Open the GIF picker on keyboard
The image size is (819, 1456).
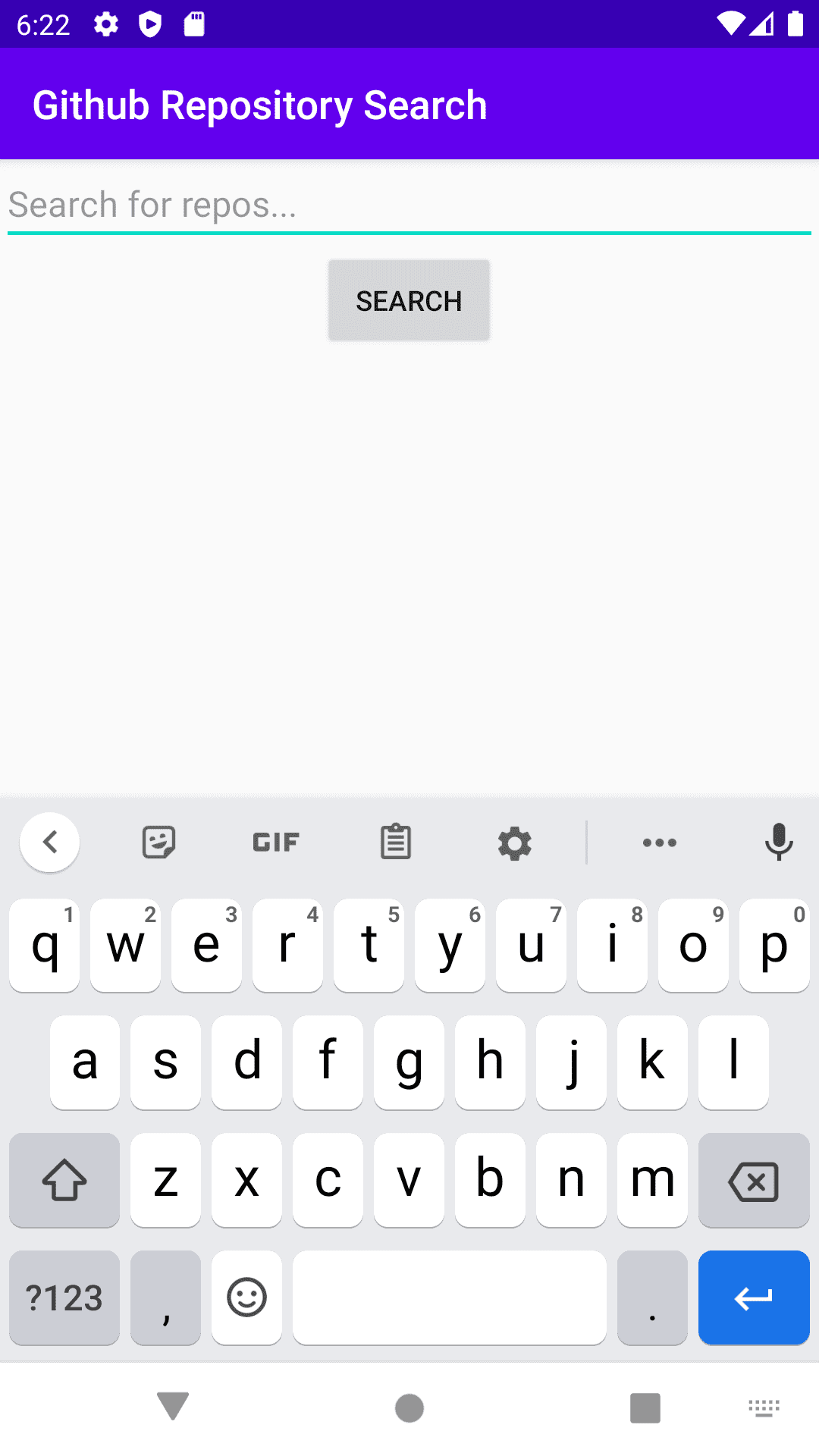click(x=276, y=843)
